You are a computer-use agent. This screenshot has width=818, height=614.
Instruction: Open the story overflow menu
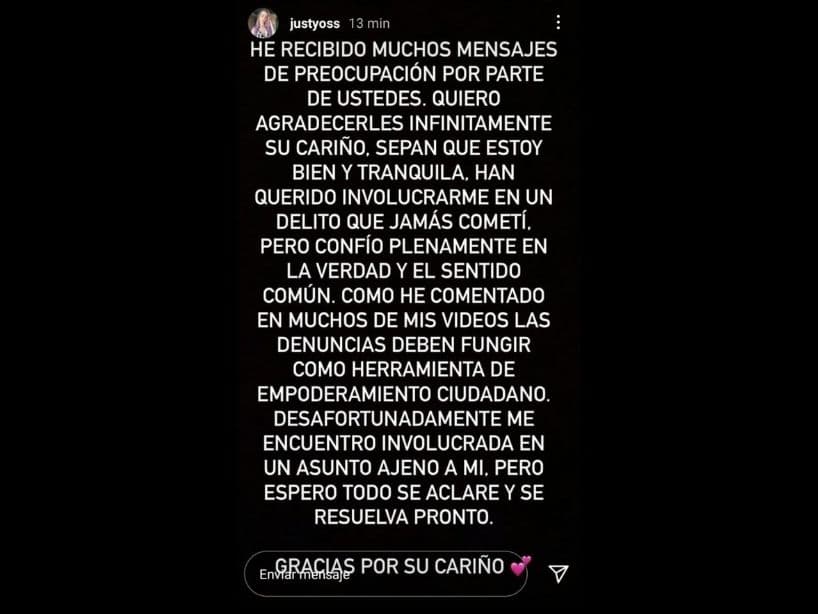[558, 22]
